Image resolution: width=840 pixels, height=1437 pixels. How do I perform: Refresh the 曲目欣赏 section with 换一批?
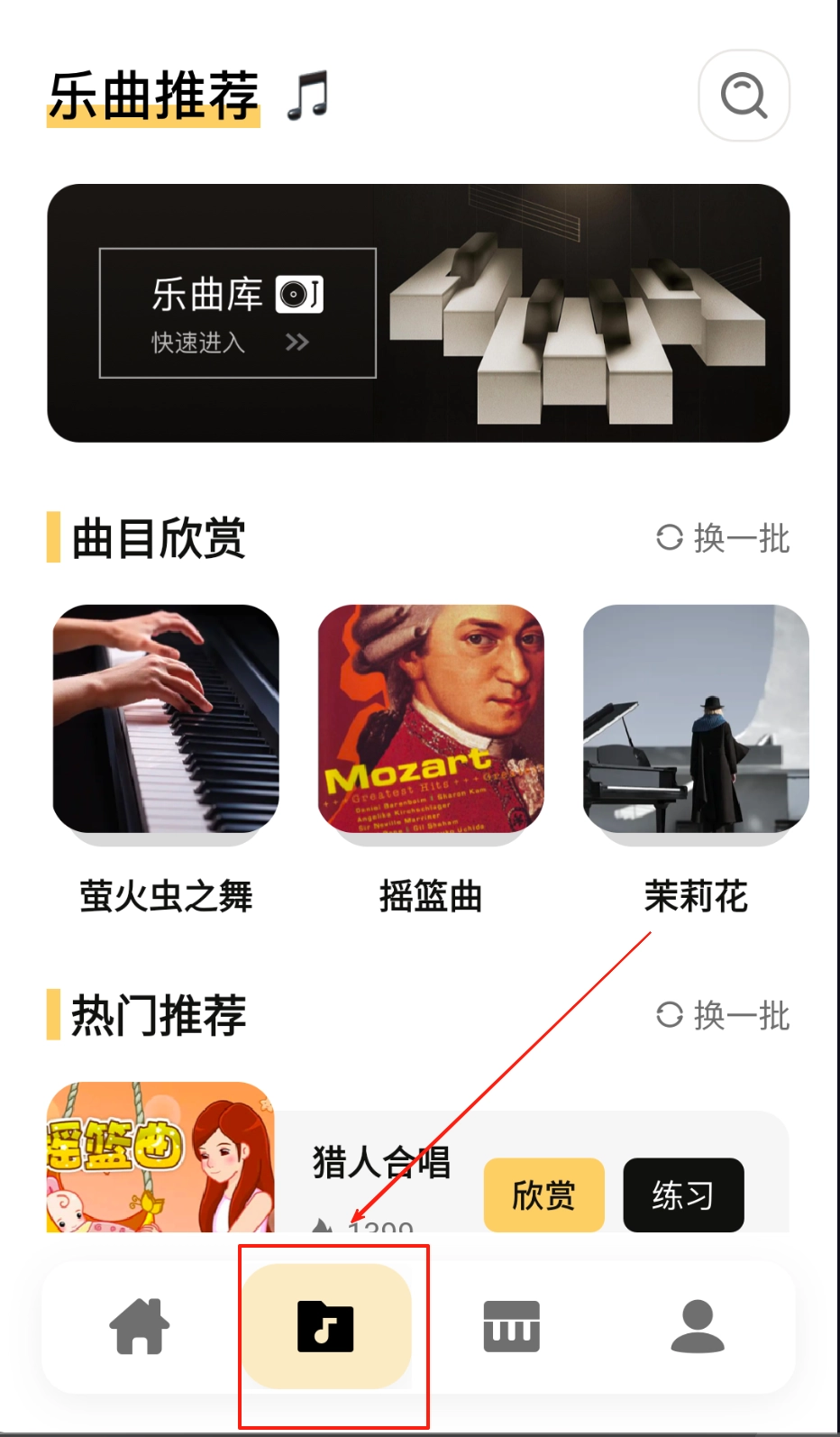click(x=723, y=538)
